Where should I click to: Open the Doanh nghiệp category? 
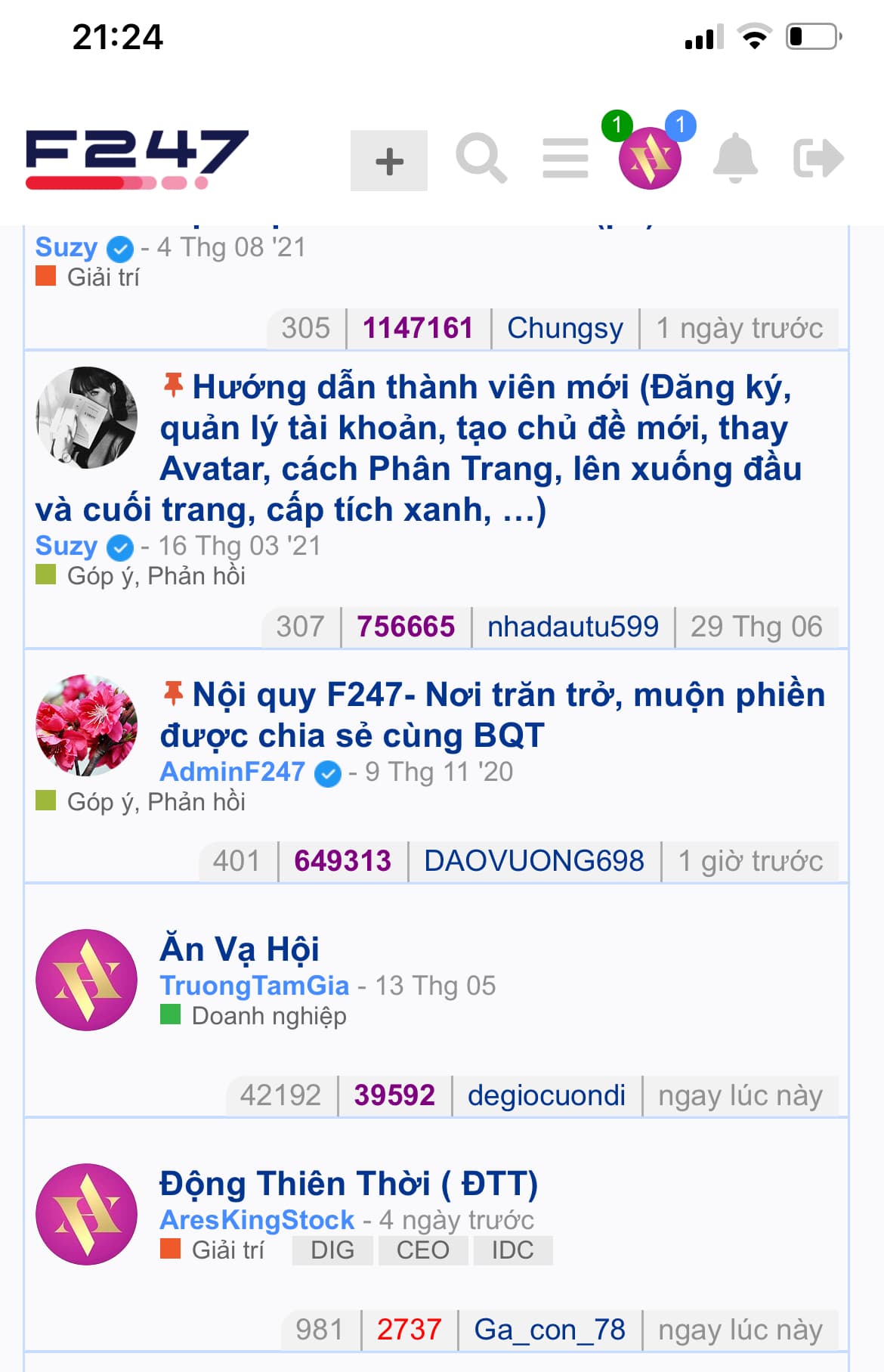[x=268, y=1016]
